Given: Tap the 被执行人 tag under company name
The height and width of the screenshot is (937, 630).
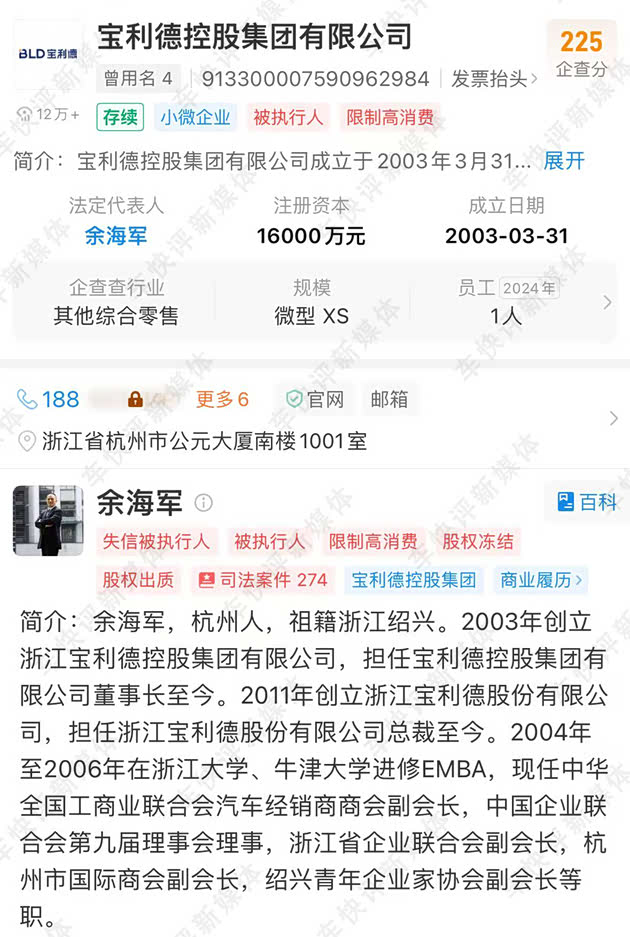Looking at the screenshot, I should pos(288,117).
